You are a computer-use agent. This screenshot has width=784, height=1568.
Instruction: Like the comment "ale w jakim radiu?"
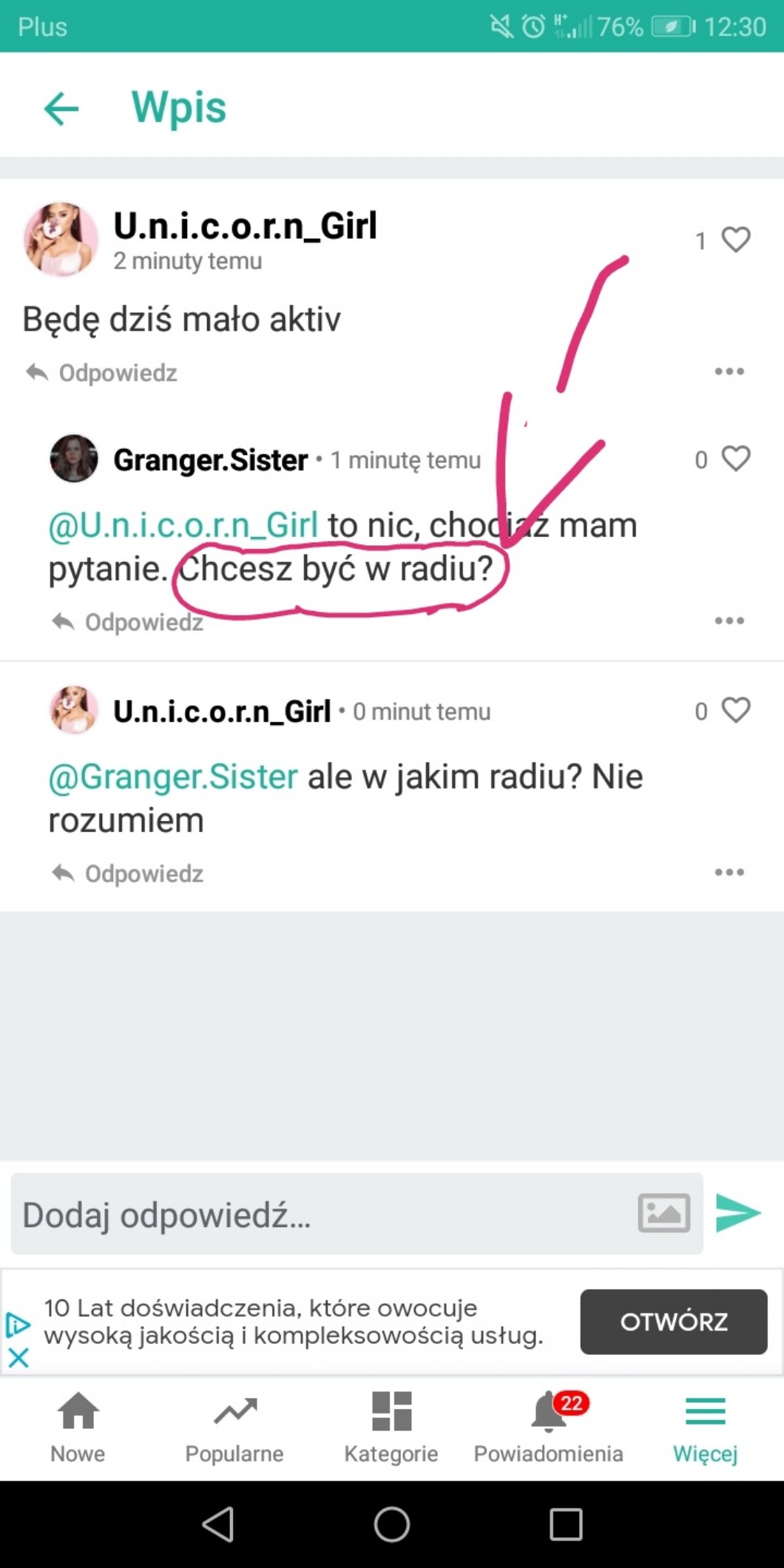click(x=735, y=711)
